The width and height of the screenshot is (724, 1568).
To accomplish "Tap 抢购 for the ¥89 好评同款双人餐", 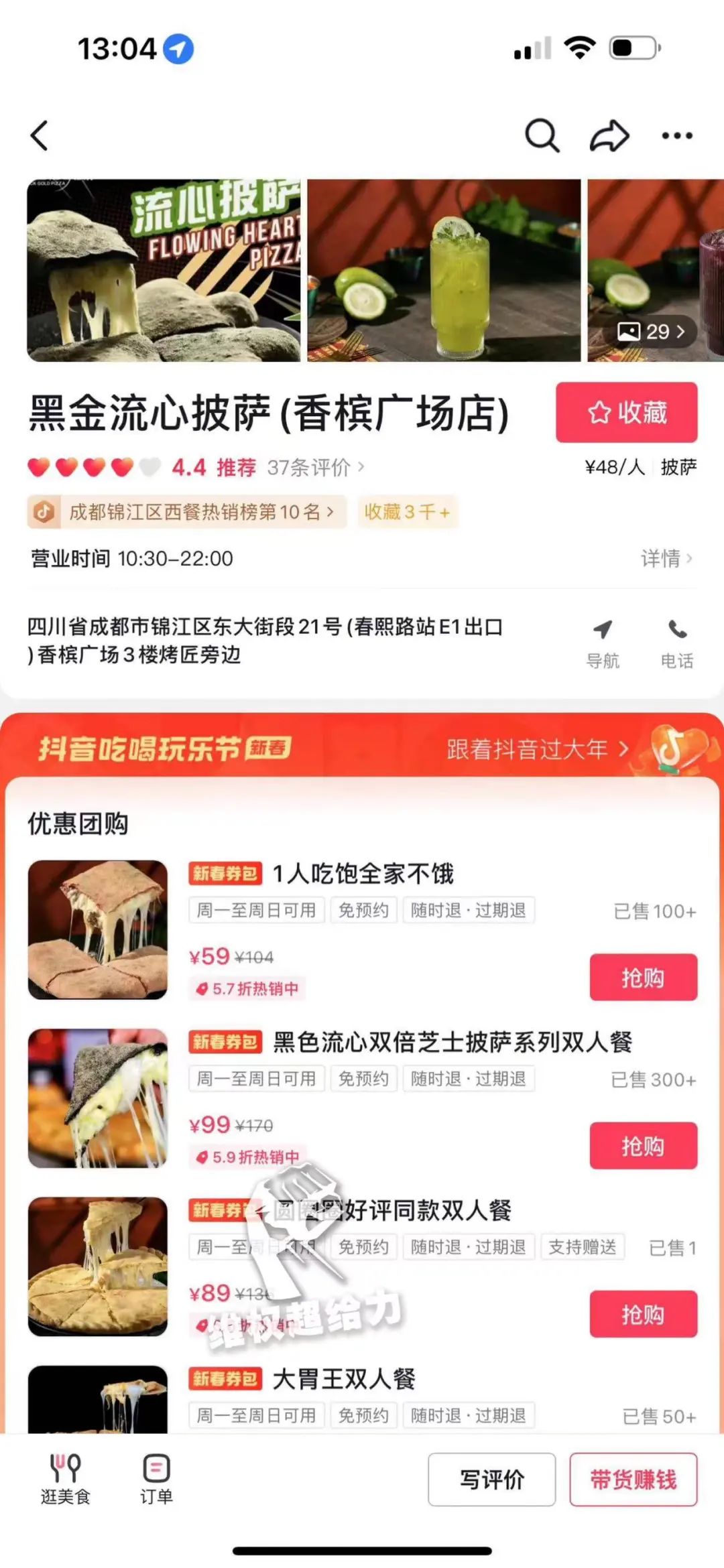I will tap(643, 1314).
